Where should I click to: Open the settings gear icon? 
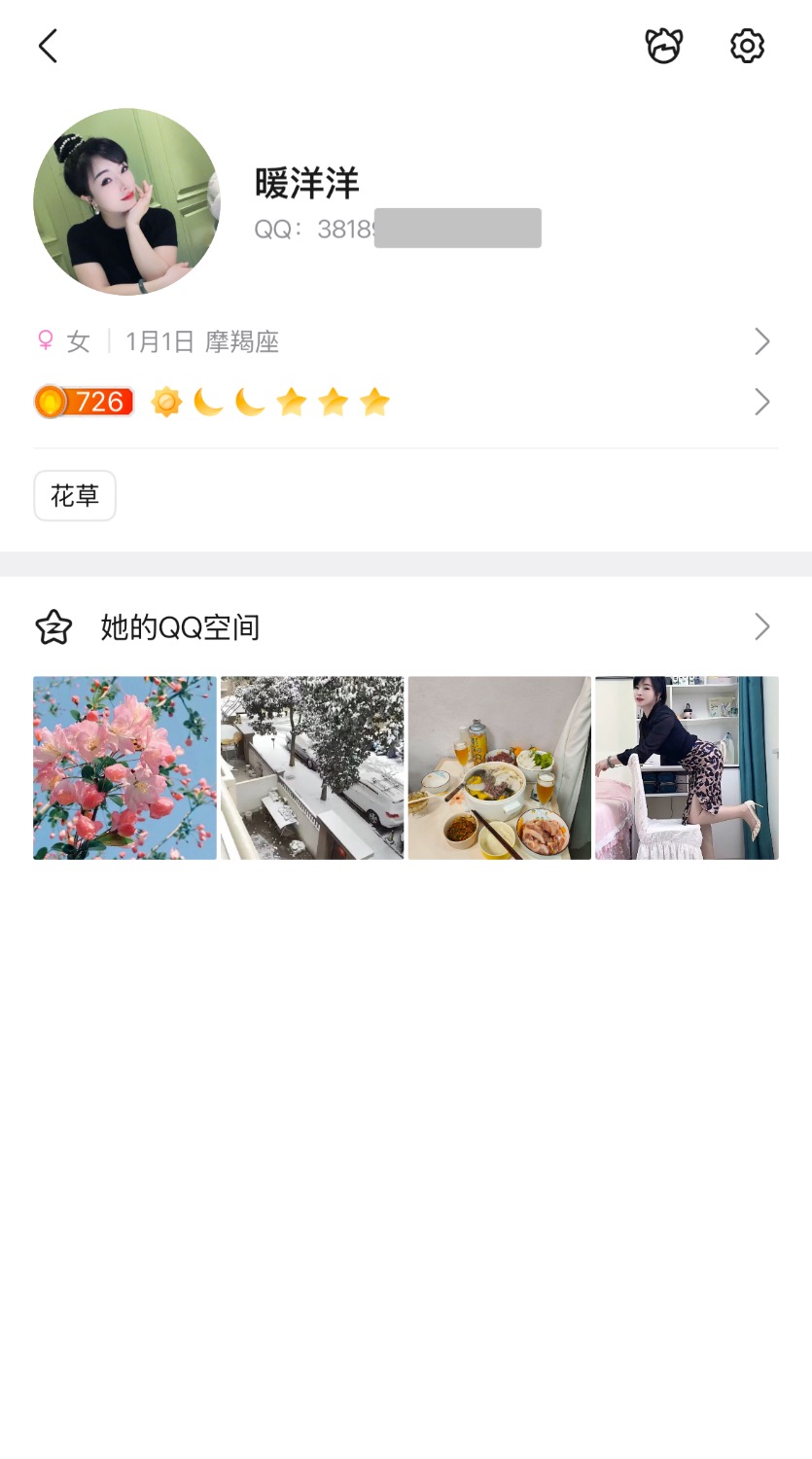coord(747,46)
